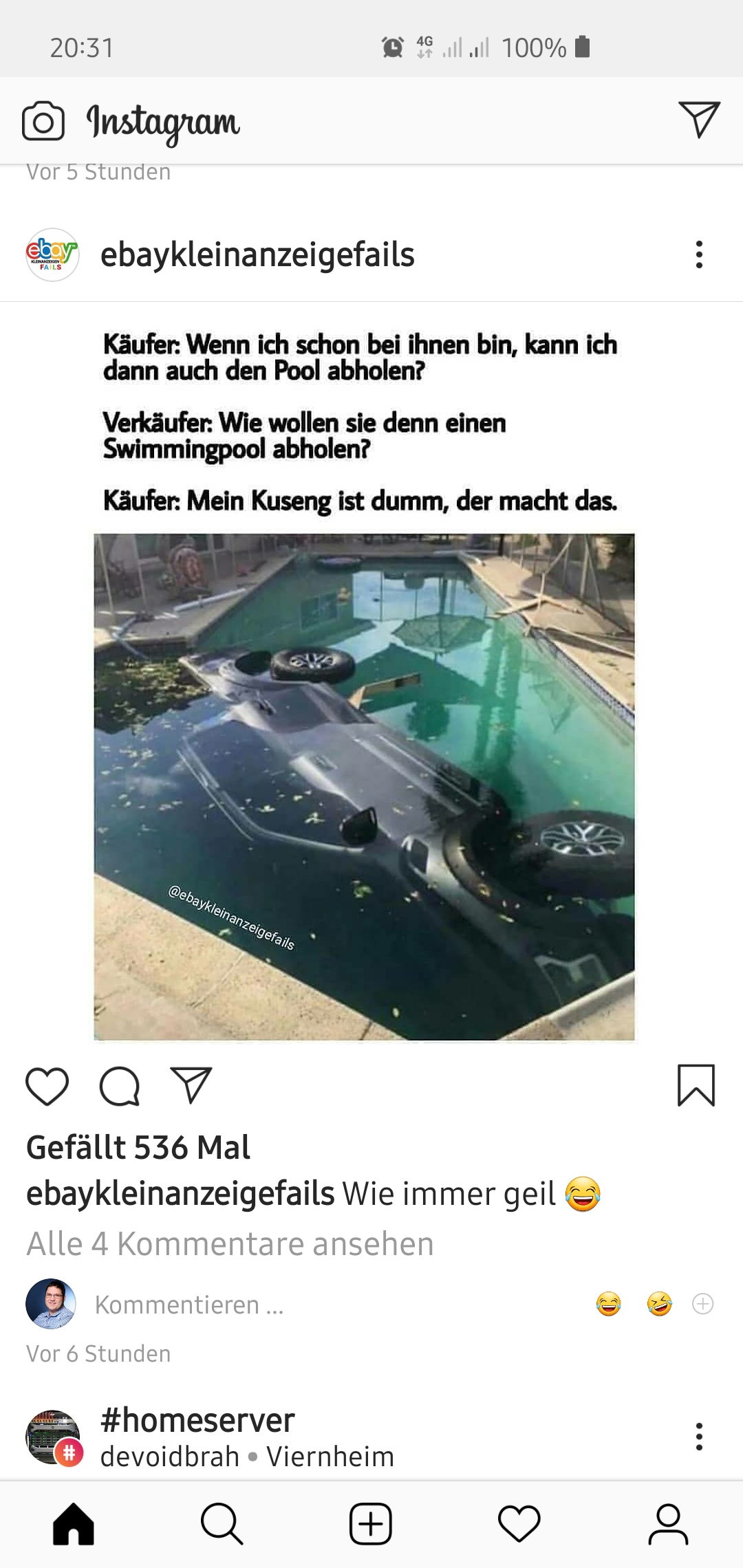The width and height of the screenshot is (743, 1568).
Task: View who liked: Gefällt 536 Mal
Action: (x=138, y=1147)
